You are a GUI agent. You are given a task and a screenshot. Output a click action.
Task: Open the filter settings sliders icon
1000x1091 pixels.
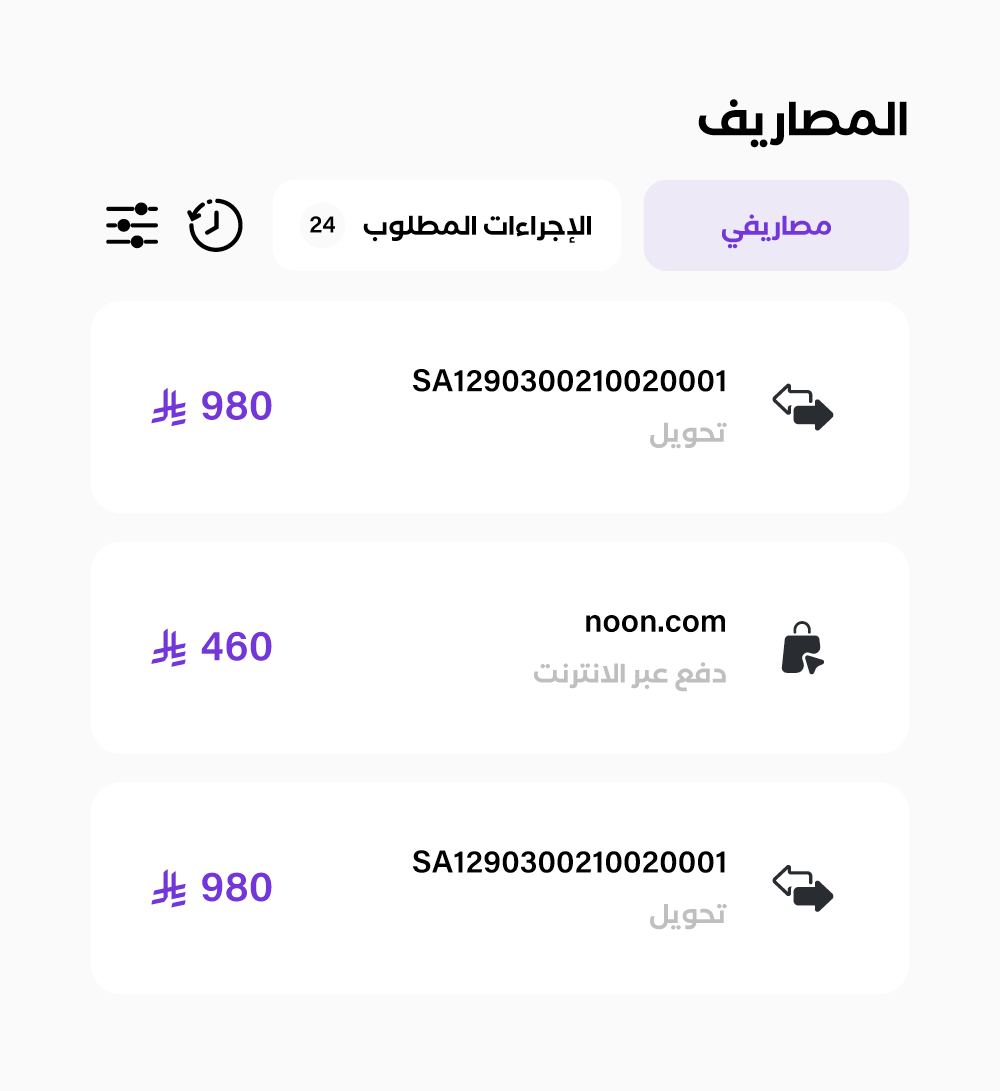(132, 225)
